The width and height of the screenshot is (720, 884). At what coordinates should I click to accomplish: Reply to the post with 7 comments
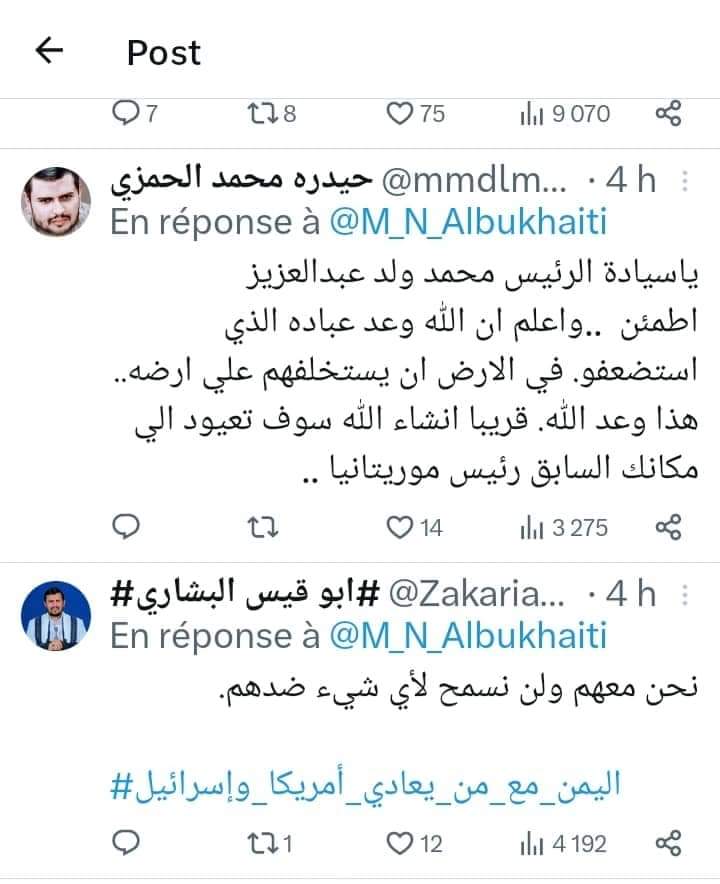pos(126,114)
